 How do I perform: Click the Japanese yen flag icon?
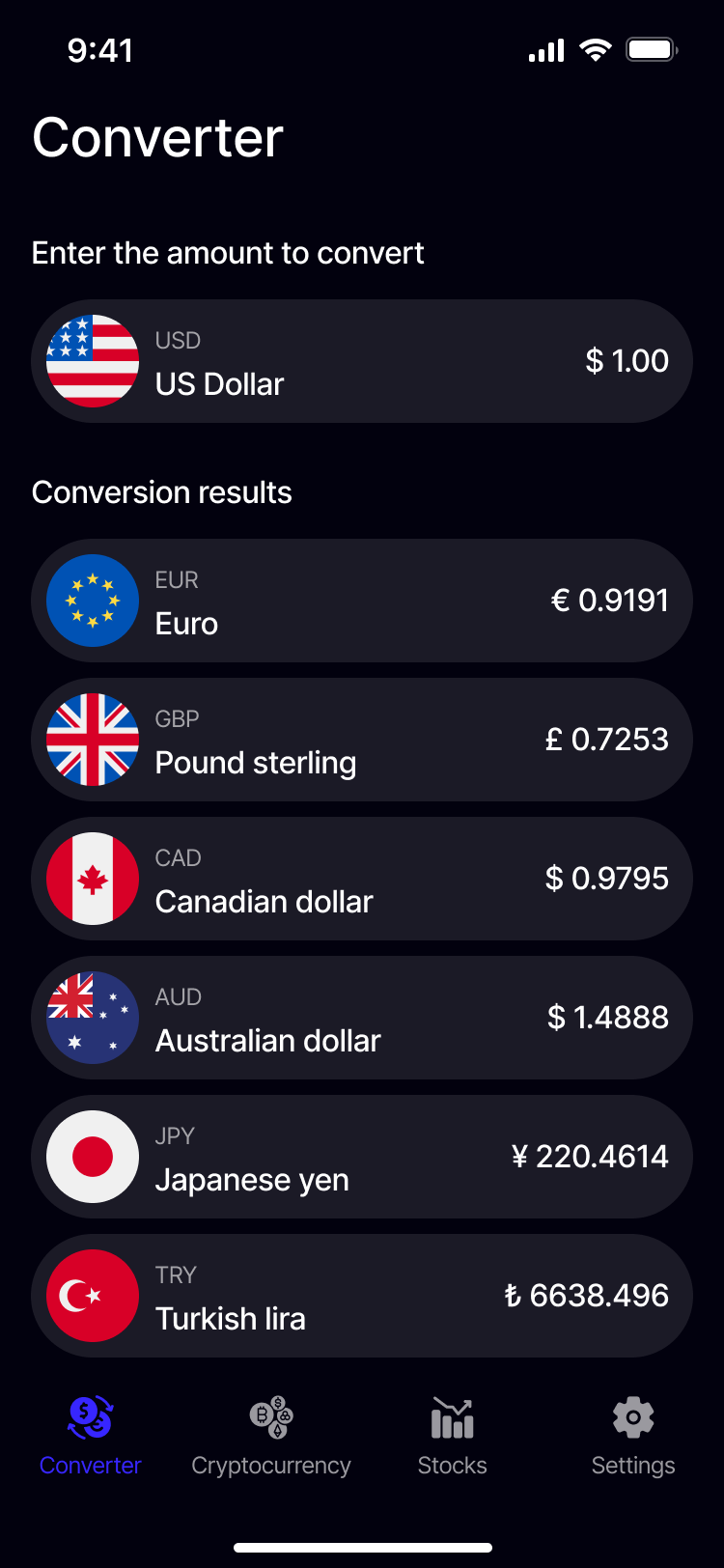tap(92, 1156)
